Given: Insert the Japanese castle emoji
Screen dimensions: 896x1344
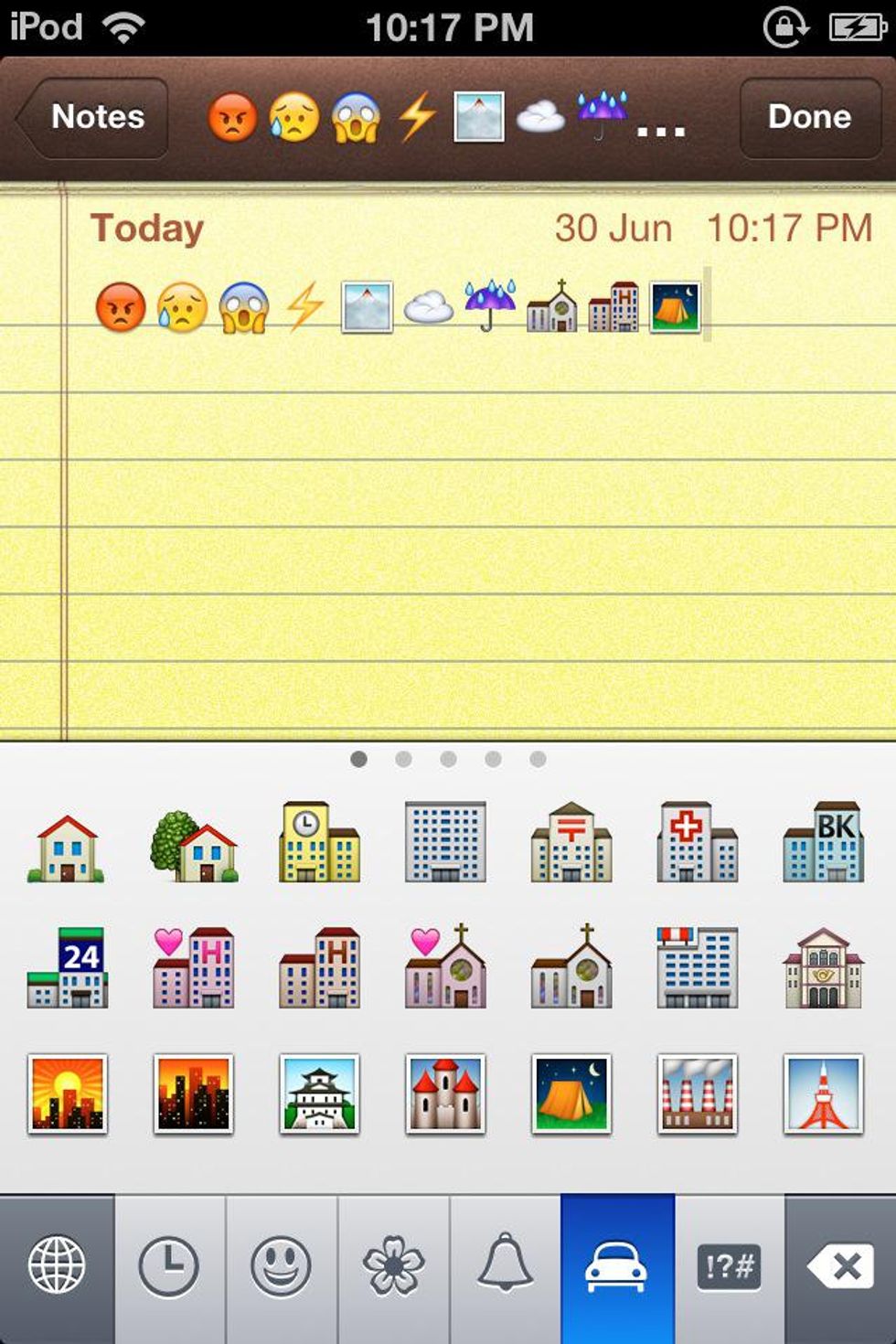Looking at the screenshot, I should [319, 1093].
